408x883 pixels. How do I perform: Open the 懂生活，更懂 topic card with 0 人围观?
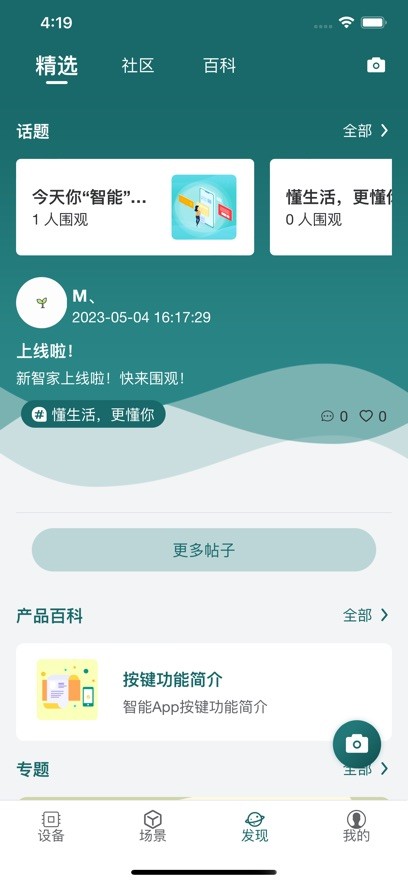tap(331, 207)
